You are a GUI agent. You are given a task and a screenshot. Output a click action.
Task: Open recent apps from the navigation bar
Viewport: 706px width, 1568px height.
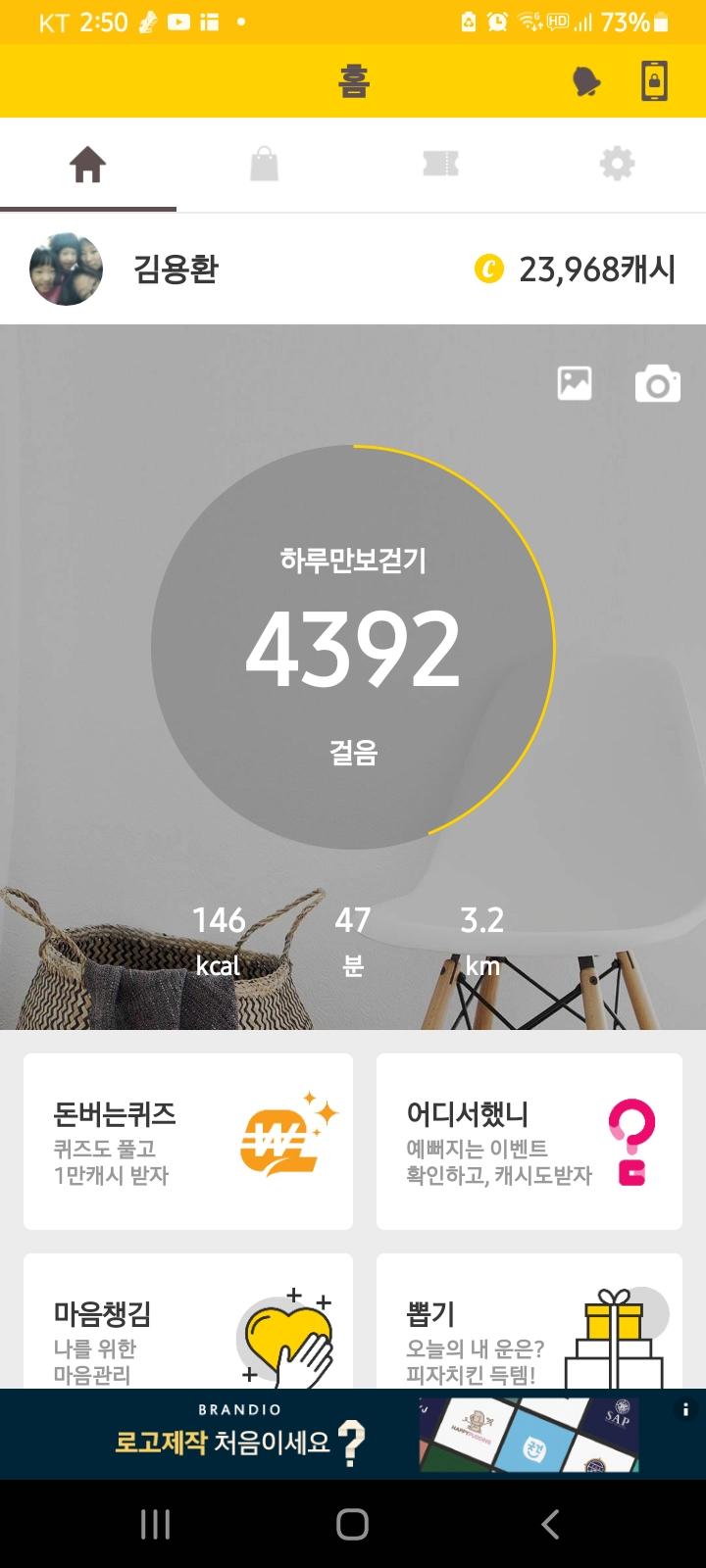pos(155,1524)
